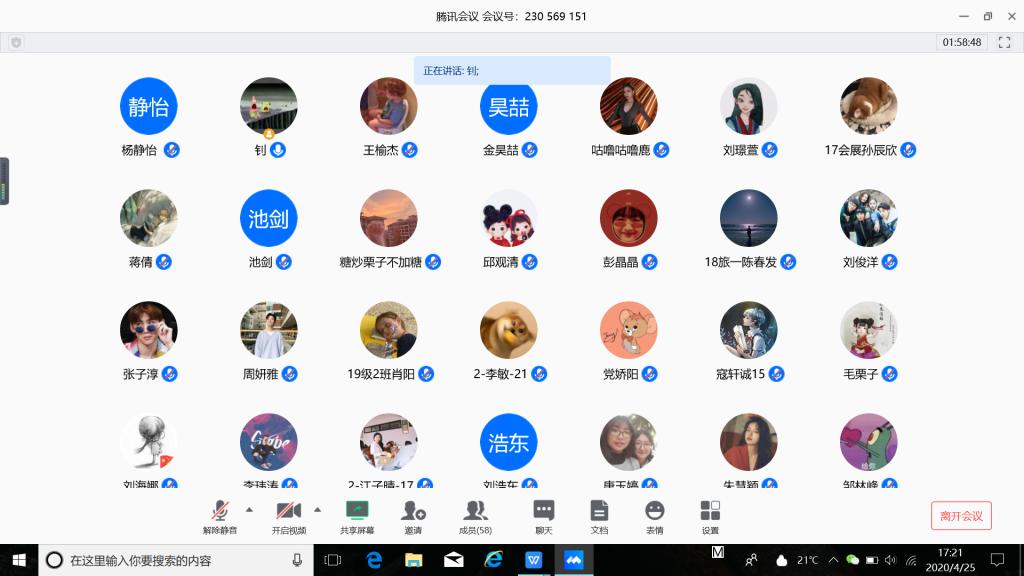Open the meeting security shield icon
1024x576 pixels.
tap(16, 42)
